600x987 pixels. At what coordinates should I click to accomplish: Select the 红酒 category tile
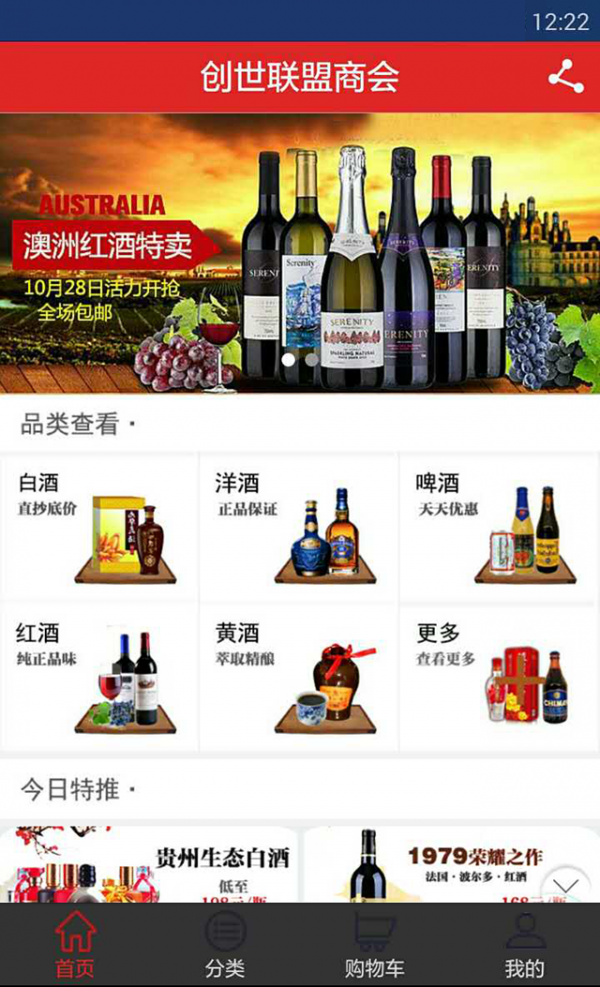(99, 677)
